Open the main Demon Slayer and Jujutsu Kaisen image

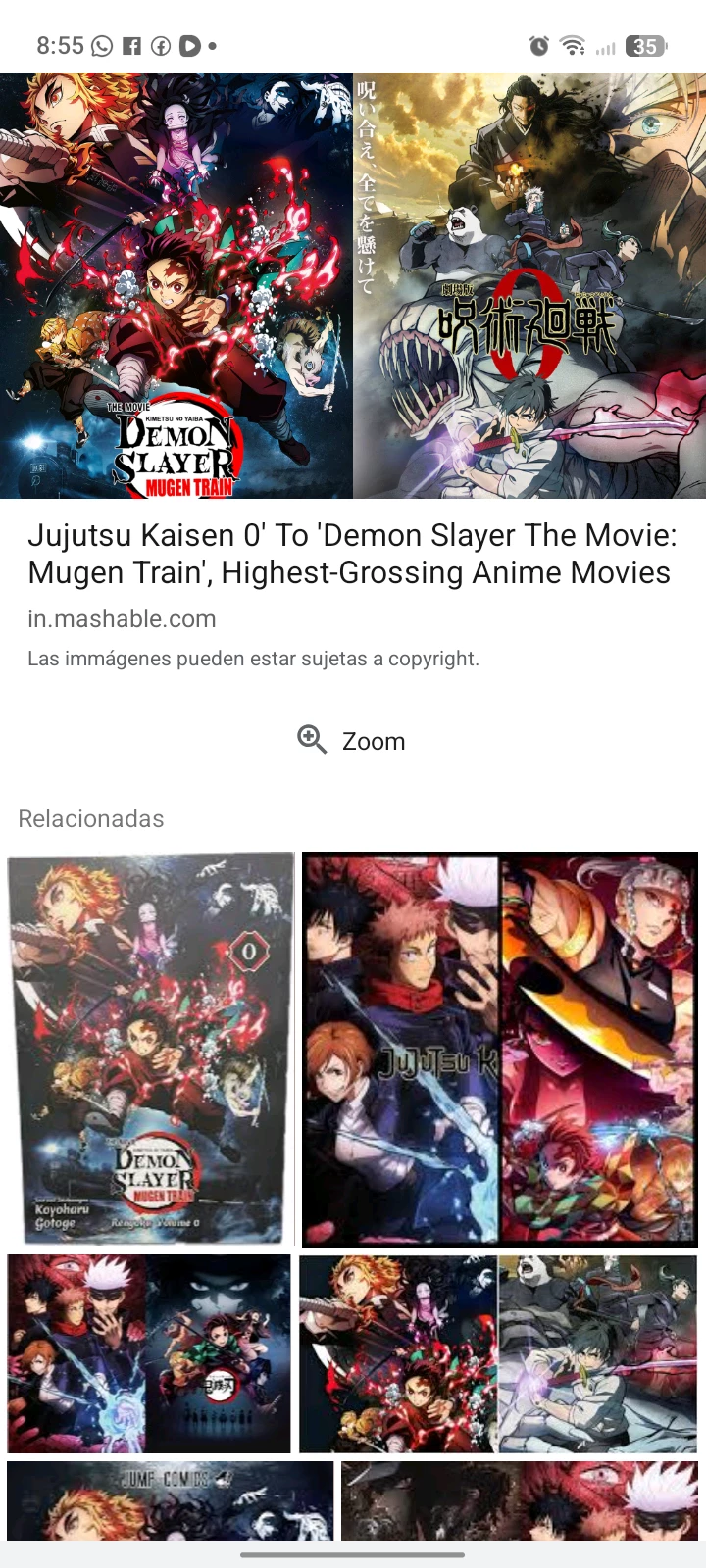tap(353, 285)
